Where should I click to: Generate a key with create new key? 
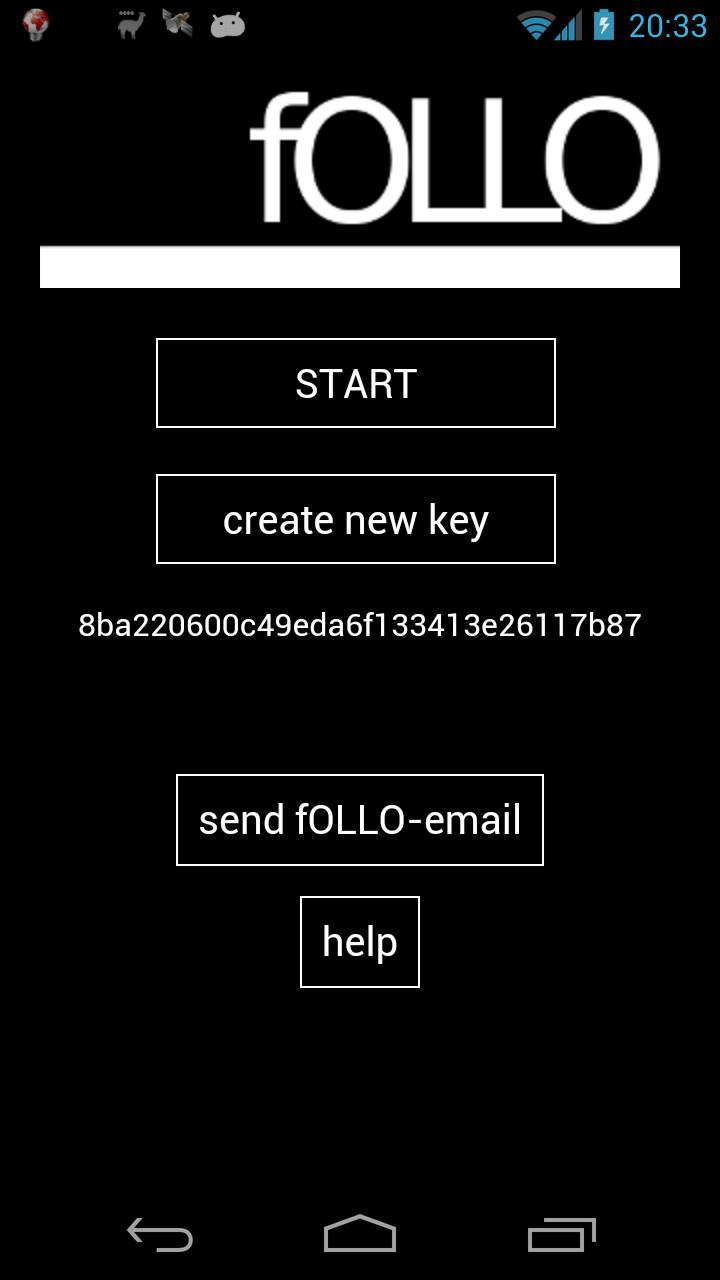355,519
